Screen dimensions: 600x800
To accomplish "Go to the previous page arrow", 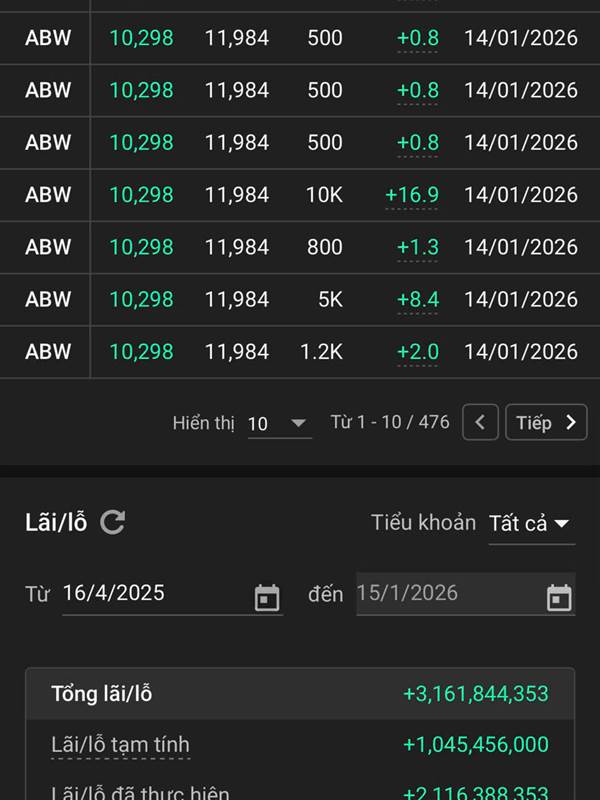I will tap(480, 422).
